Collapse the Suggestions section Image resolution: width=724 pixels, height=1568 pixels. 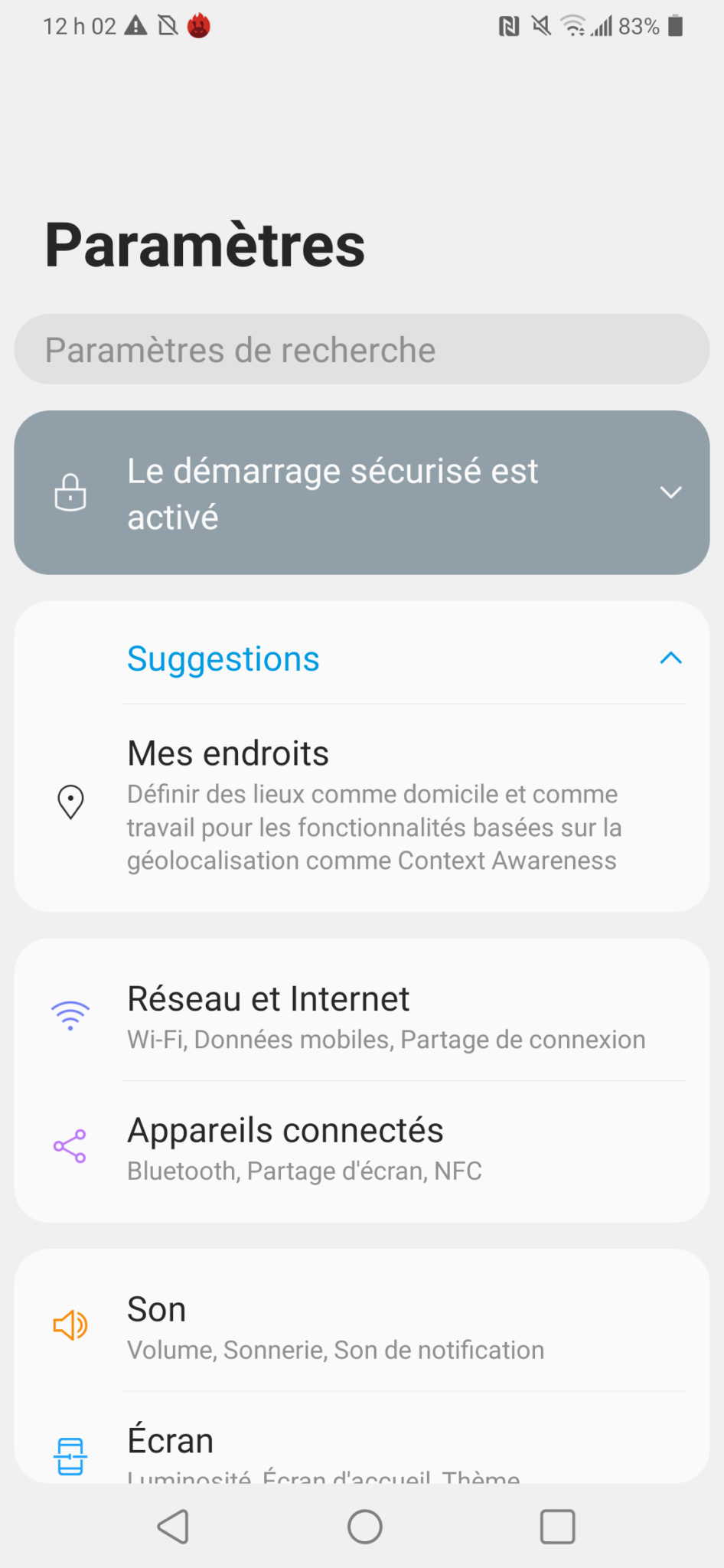tap(670, 658)
